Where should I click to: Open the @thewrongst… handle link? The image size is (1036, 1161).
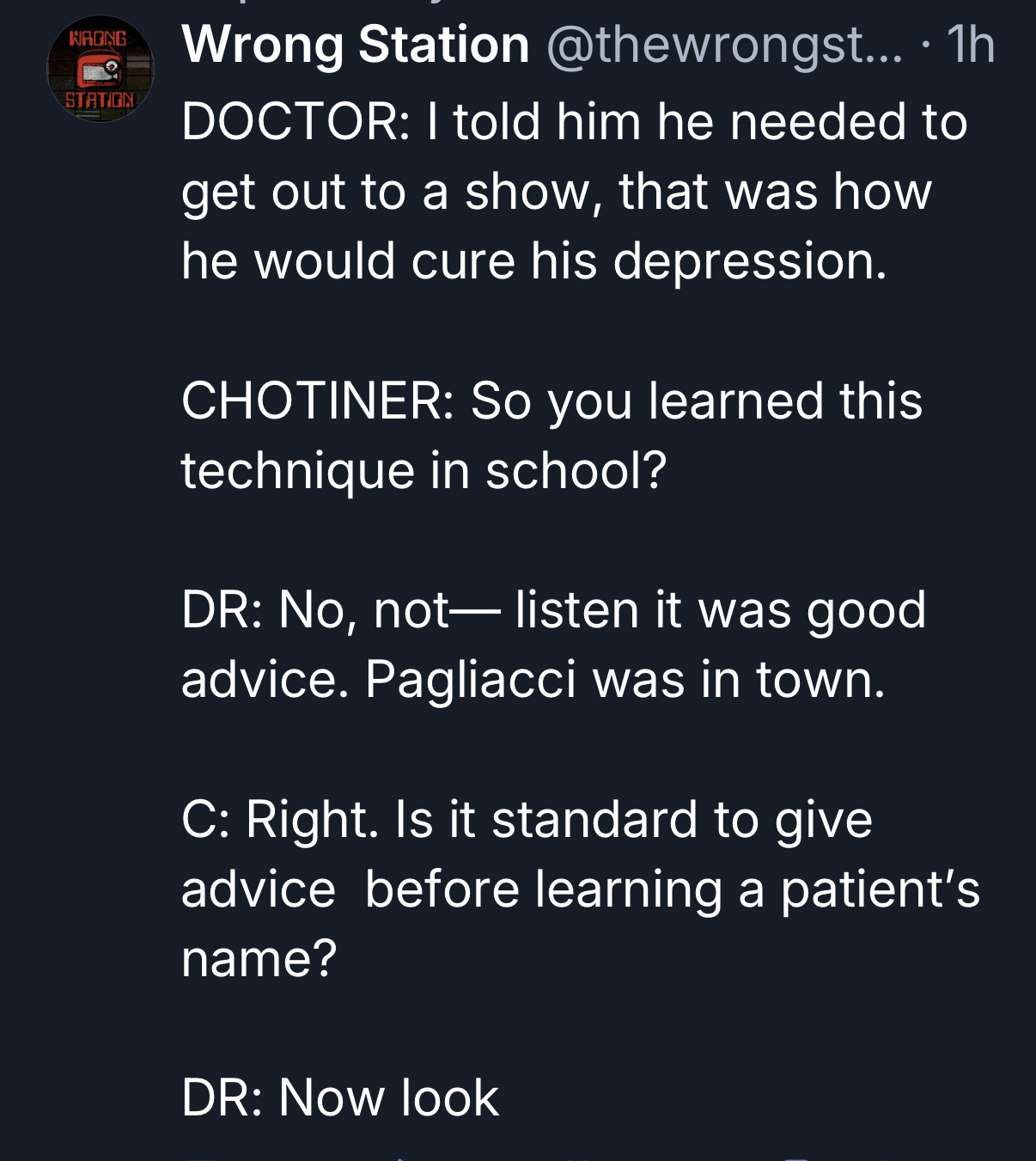tap(724, 45)
